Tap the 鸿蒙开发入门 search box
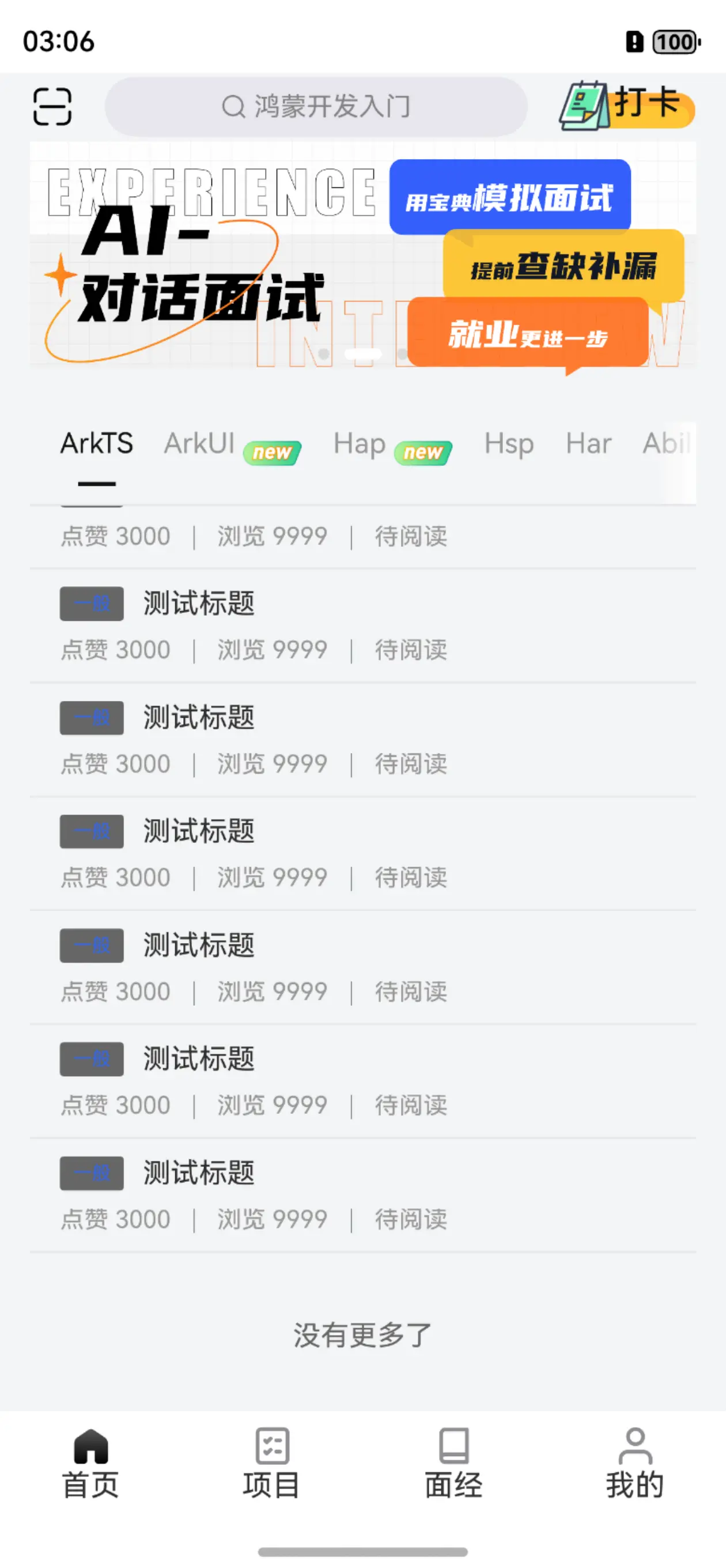 [316, 107]
